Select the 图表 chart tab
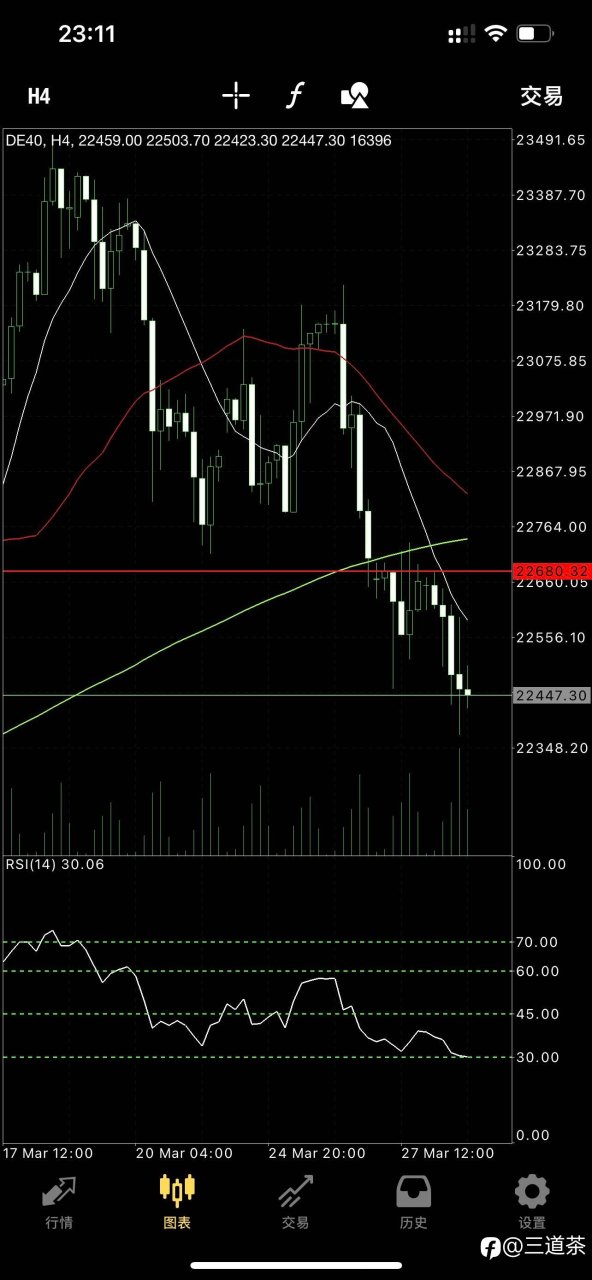This screenshot has height=1280, width=592. click(177, 1203)
